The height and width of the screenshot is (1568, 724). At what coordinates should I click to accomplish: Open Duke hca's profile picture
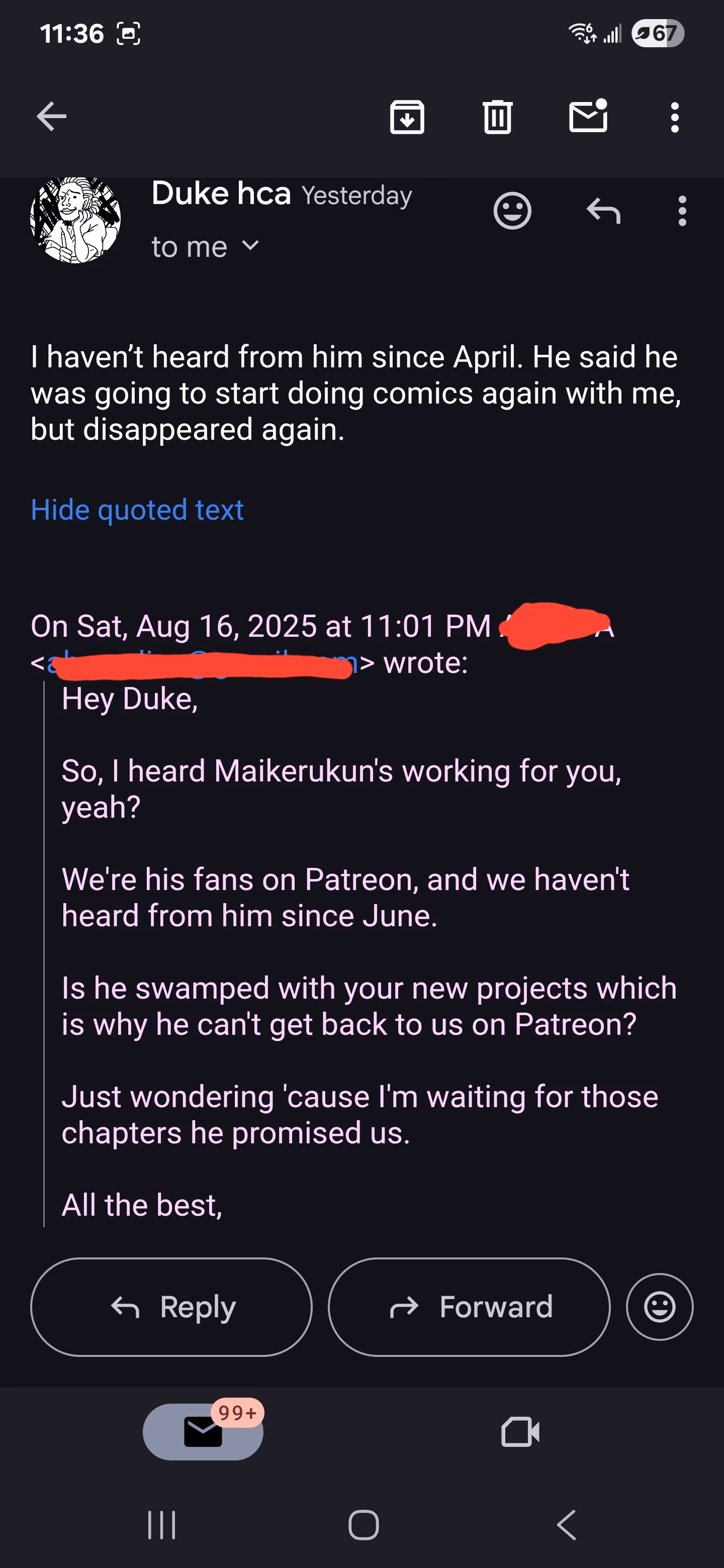tap(75, 219)
